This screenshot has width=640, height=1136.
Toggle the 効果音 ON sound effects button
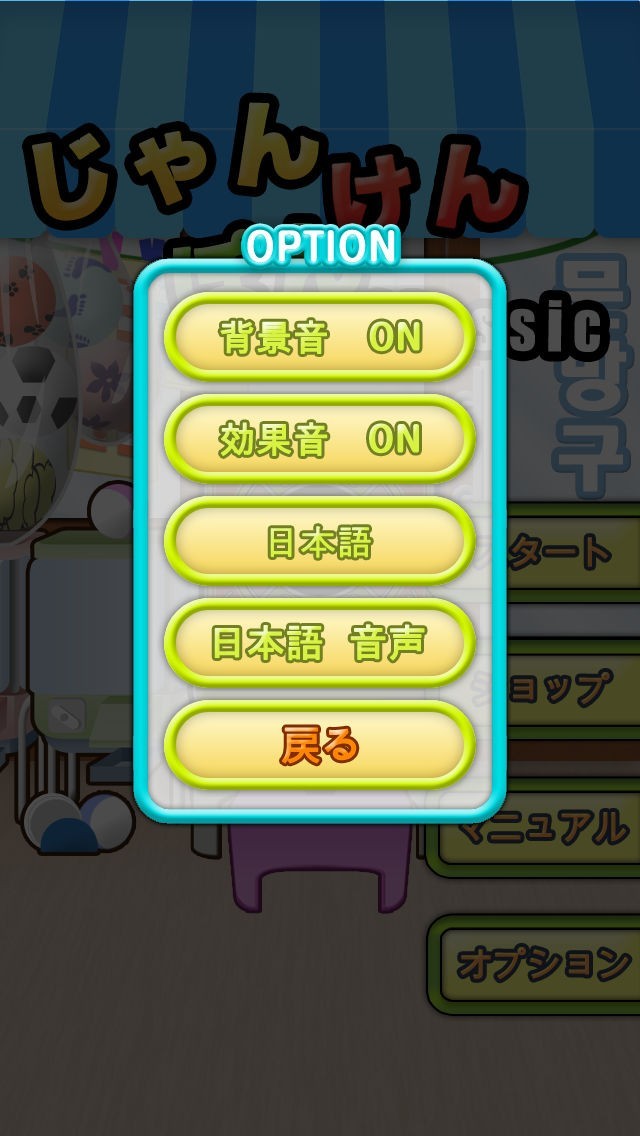point(319,440)
